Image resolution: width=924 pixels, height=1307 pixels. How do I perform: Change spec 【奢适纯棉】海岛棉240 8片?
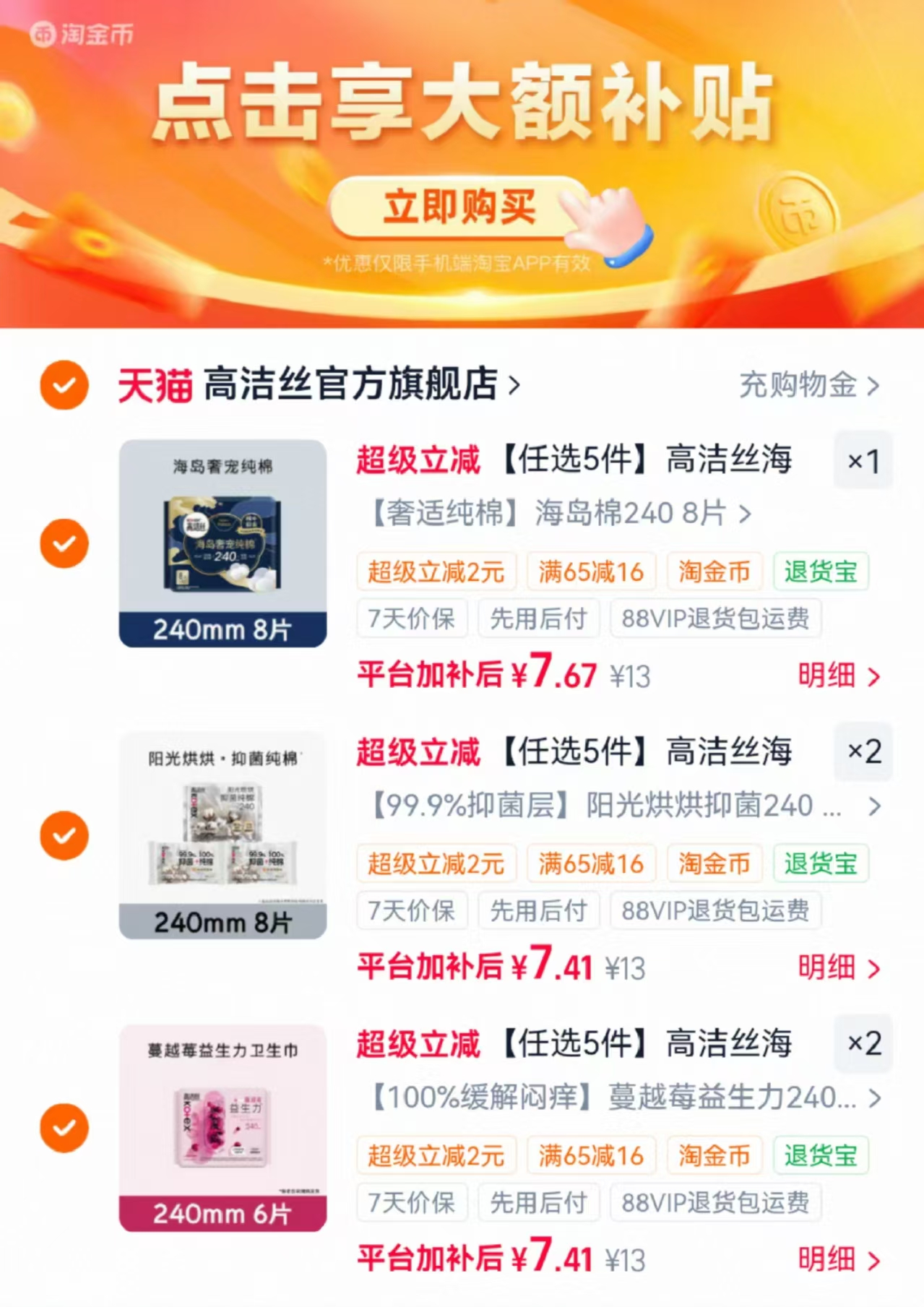(561, 514)
